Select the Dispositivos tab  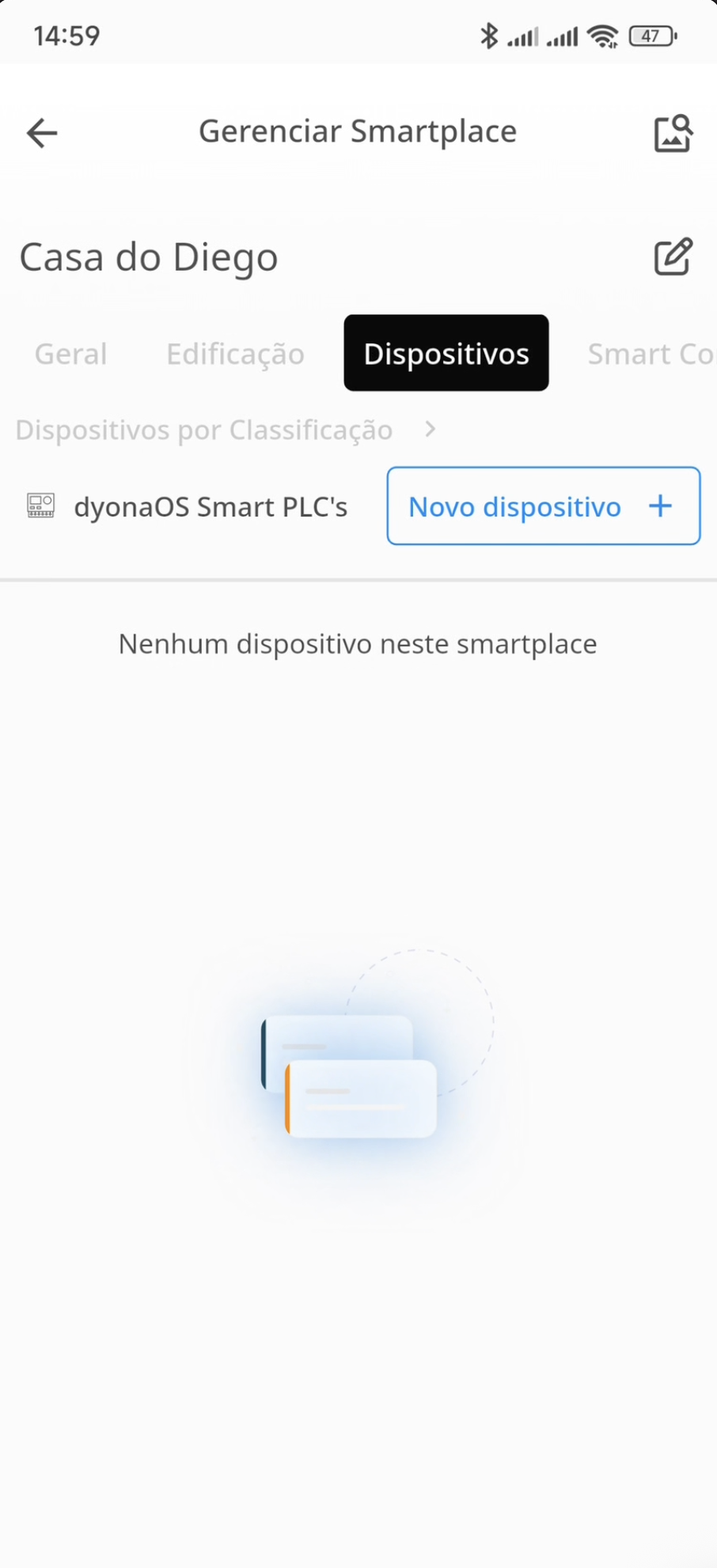pos(446,354)
